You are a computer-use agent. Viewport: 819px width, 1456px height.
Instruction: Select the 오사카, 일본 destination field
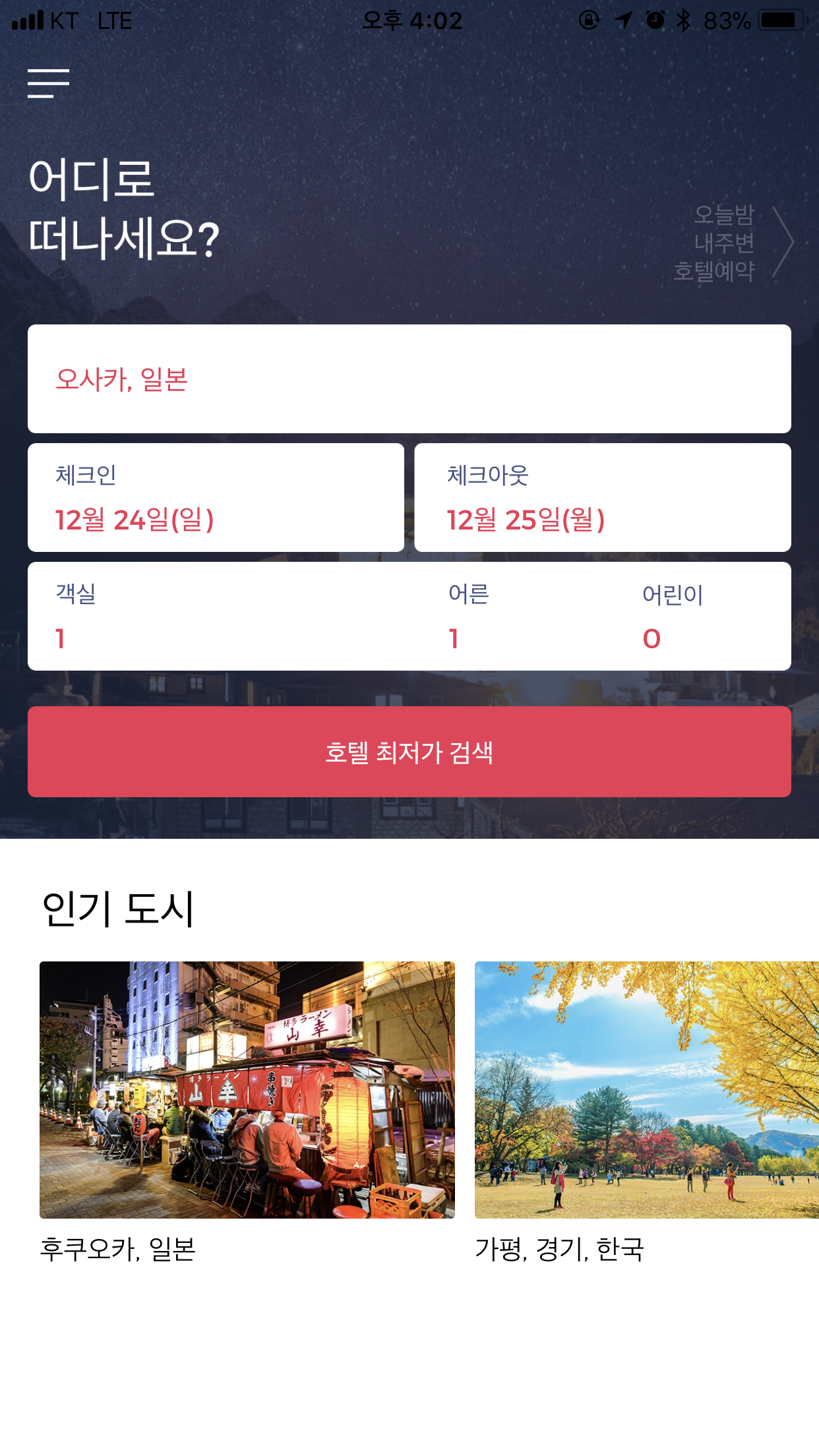tap(409, 379)
